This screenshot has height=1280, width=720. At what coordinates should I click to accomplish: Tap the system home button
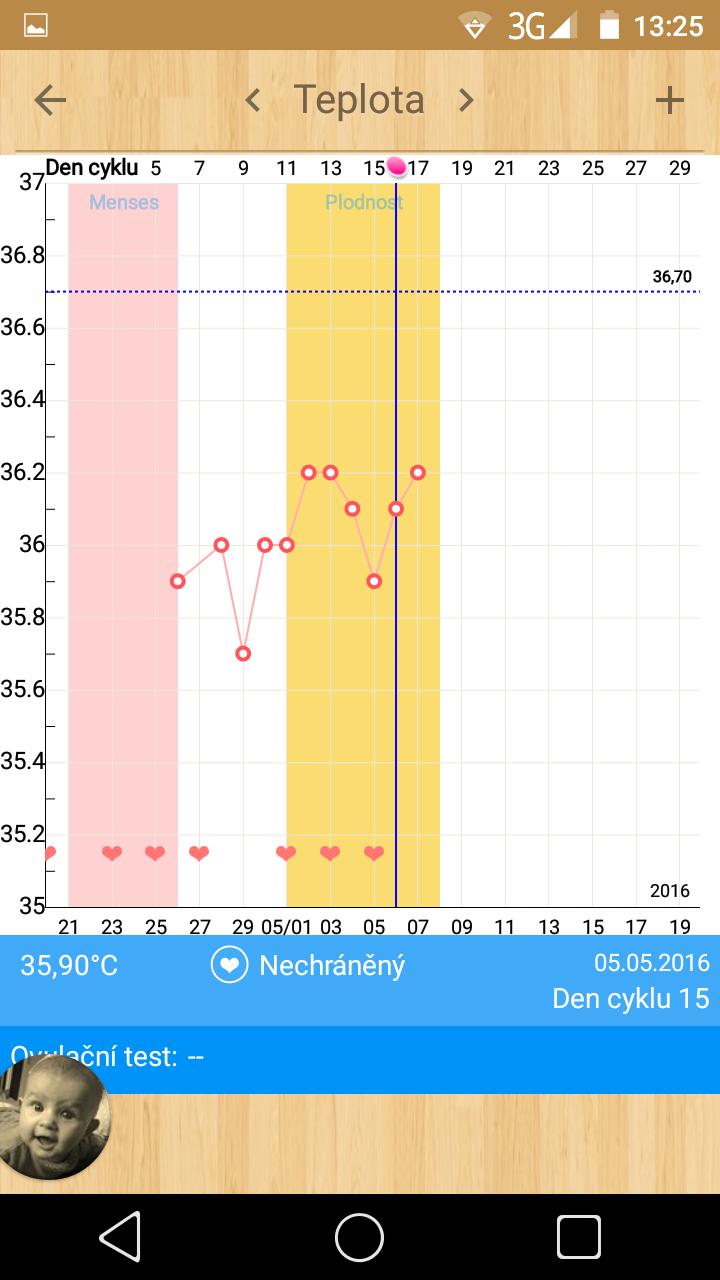tap(360, 1238)
